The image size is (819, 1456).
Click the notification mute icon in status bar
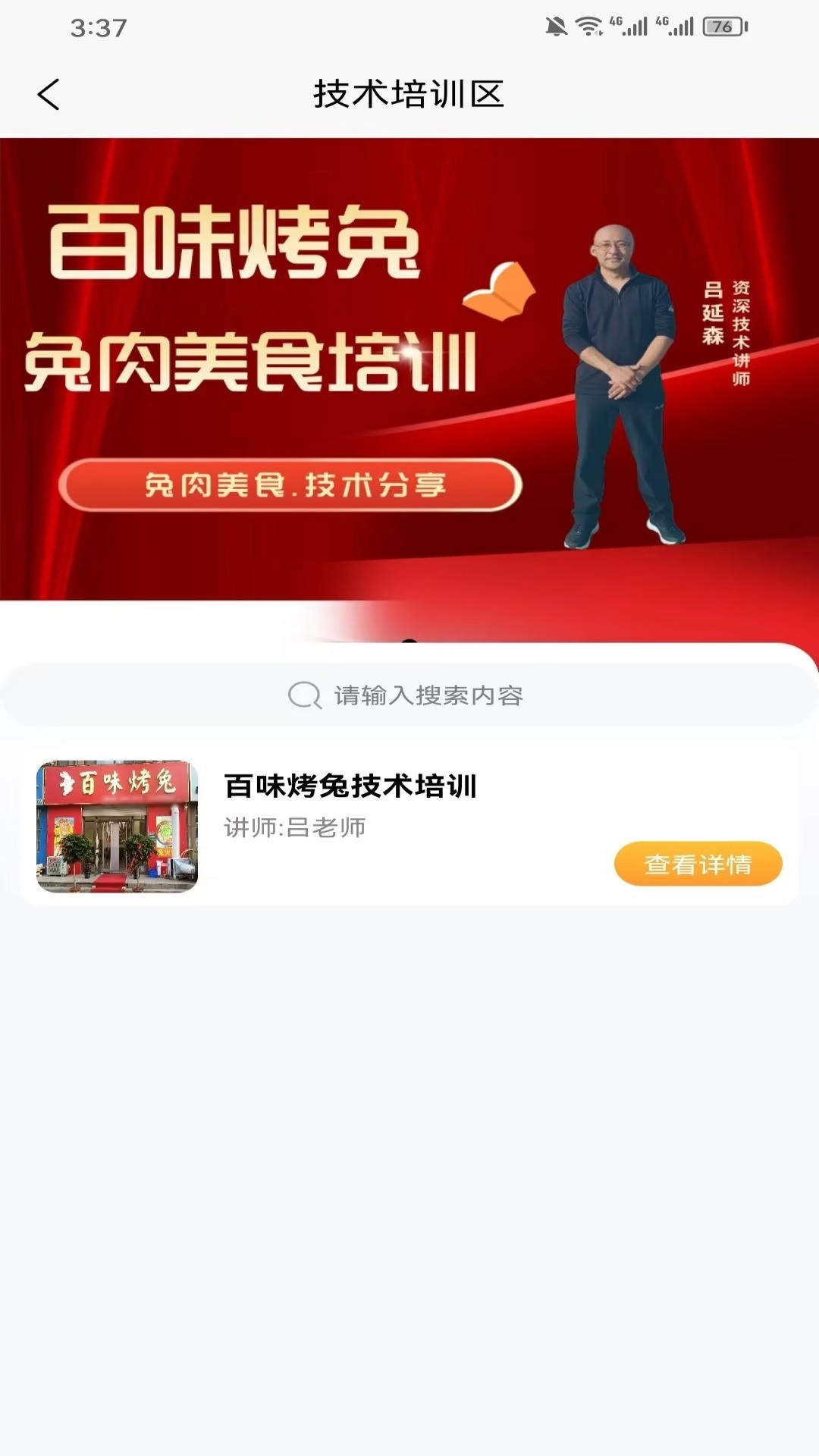[x=556, y=24]
